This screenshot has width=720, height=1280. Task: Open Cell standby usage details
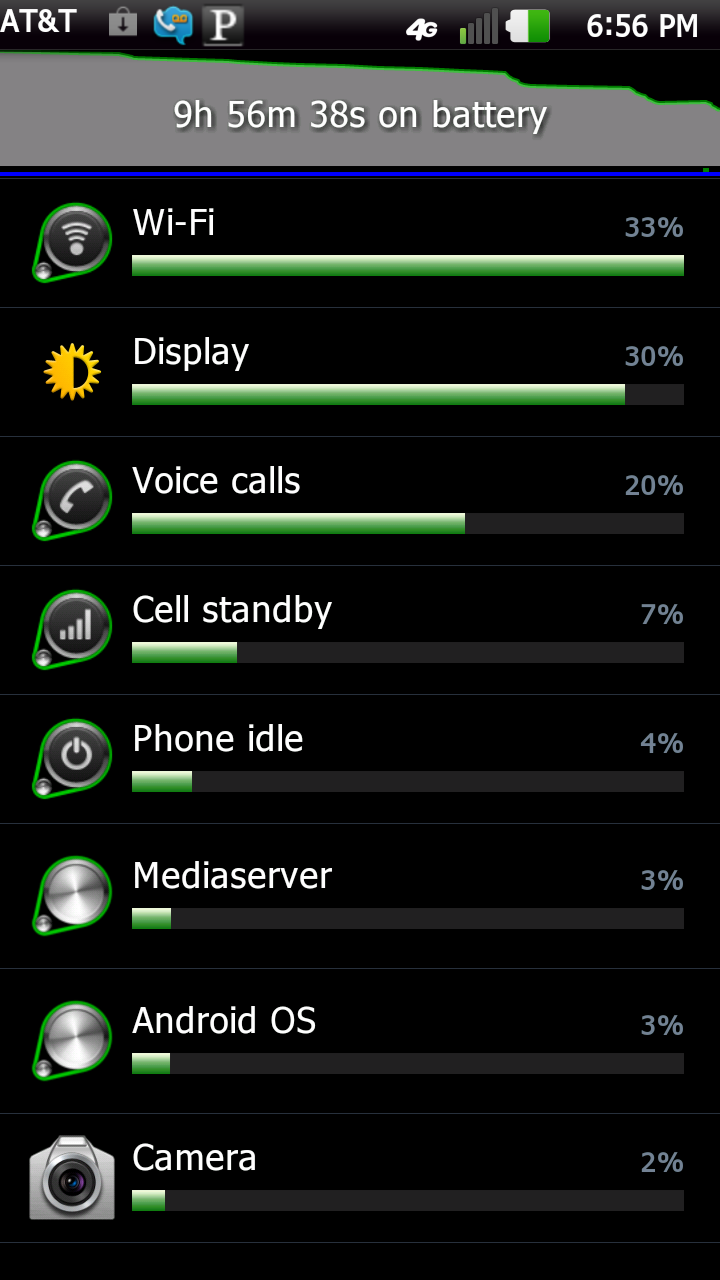[x=360, y=630]
